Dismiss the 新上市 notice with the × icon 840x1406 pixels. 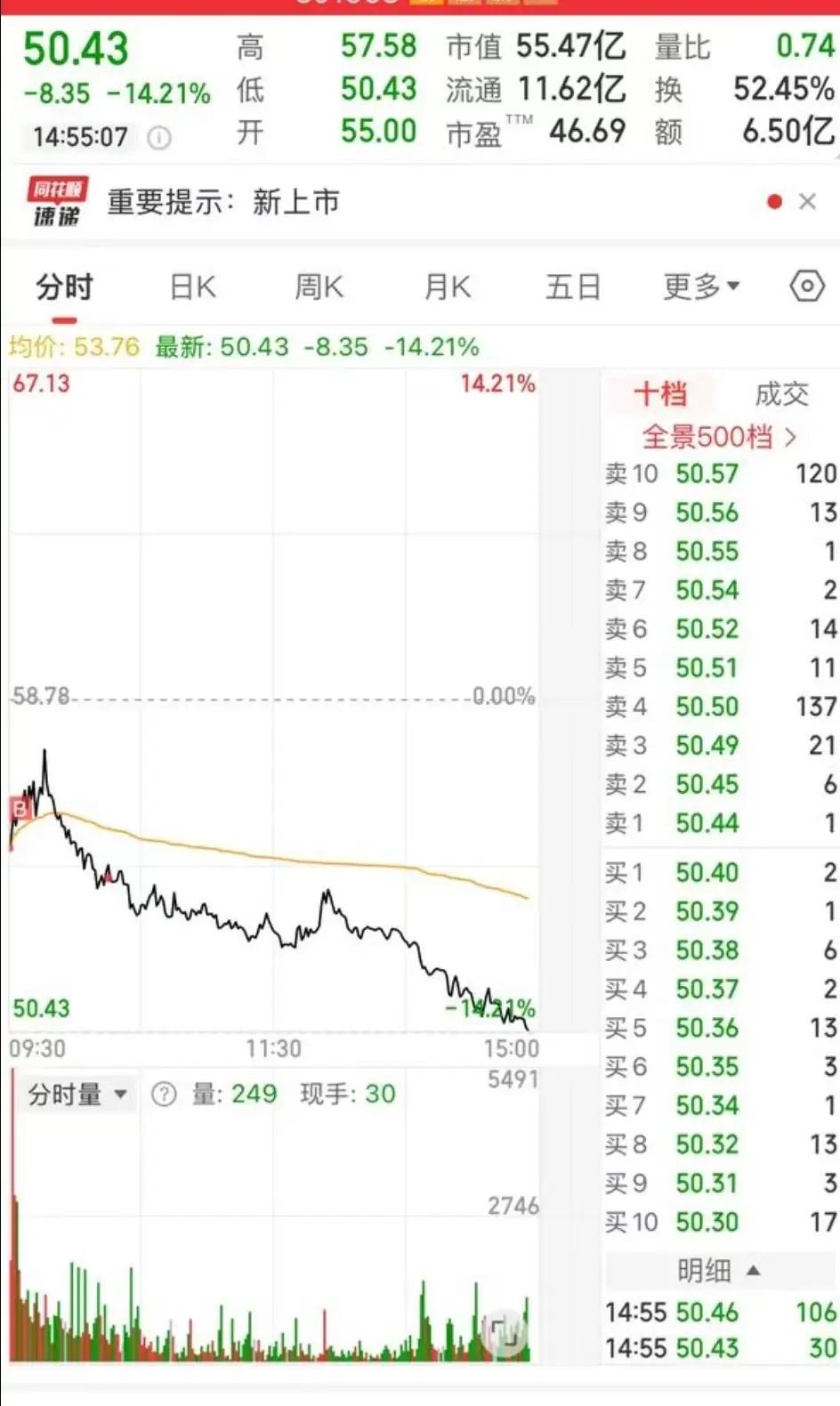(808, 202)
